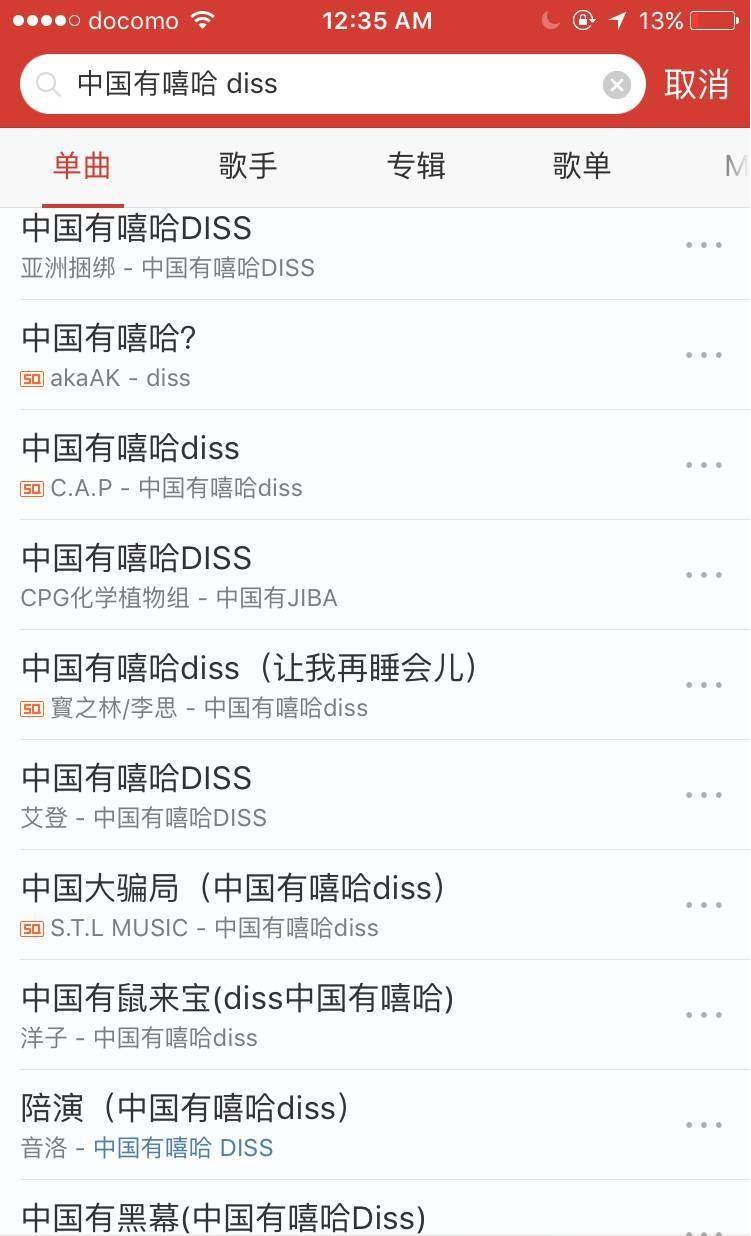Clear the search text with the X icon

click(617, 85)
